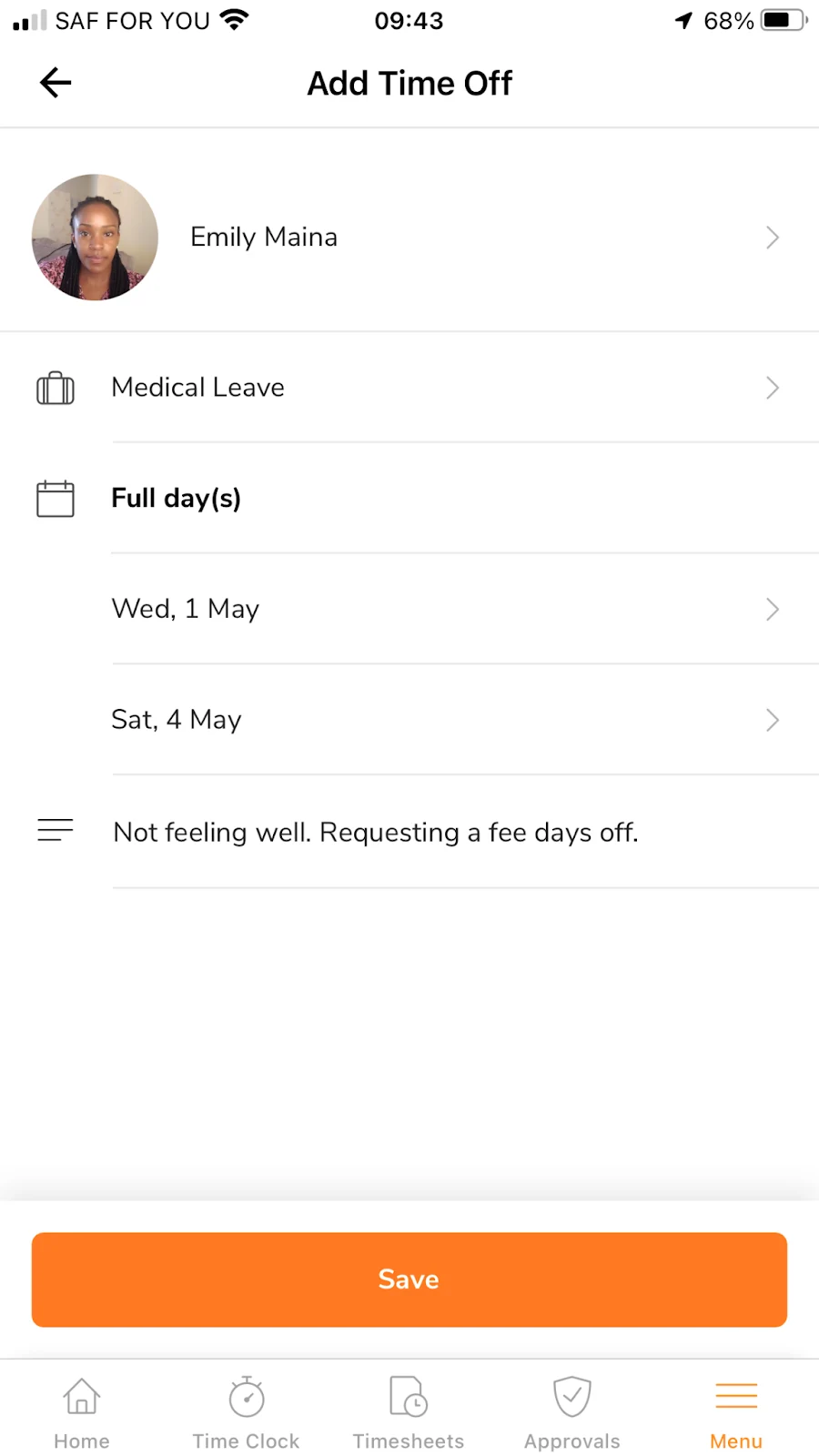Viewport: 819px width, 1456px height.
Task: Tap the Wi-Fi icon in the status bar
Action: [235, 19]
